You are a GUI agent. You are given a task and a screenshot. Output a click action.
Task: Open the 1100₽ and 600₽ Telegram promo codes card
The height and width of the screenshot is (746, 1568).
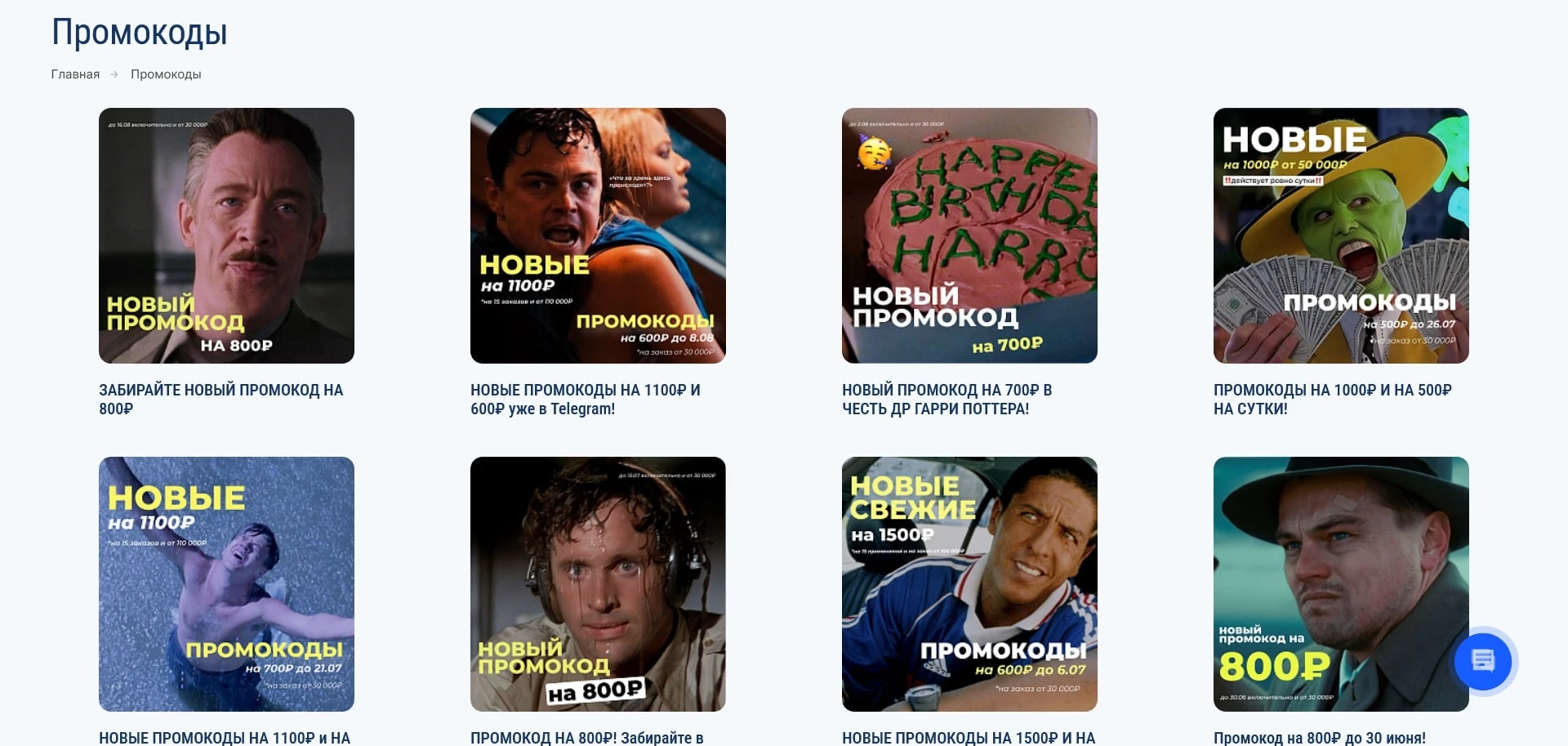tap(598, 235)
